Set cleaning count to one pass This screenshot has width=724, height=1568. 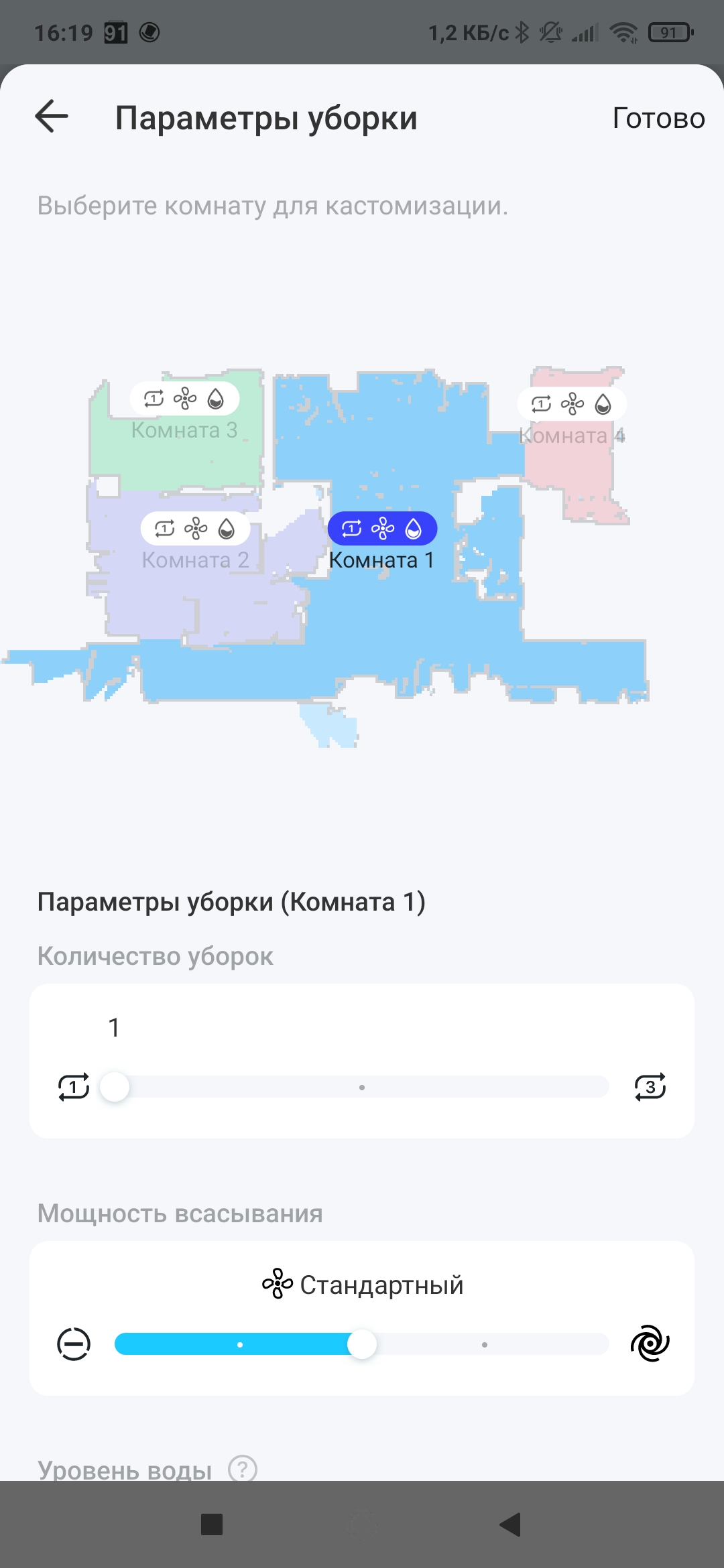tap(74, 1087)
